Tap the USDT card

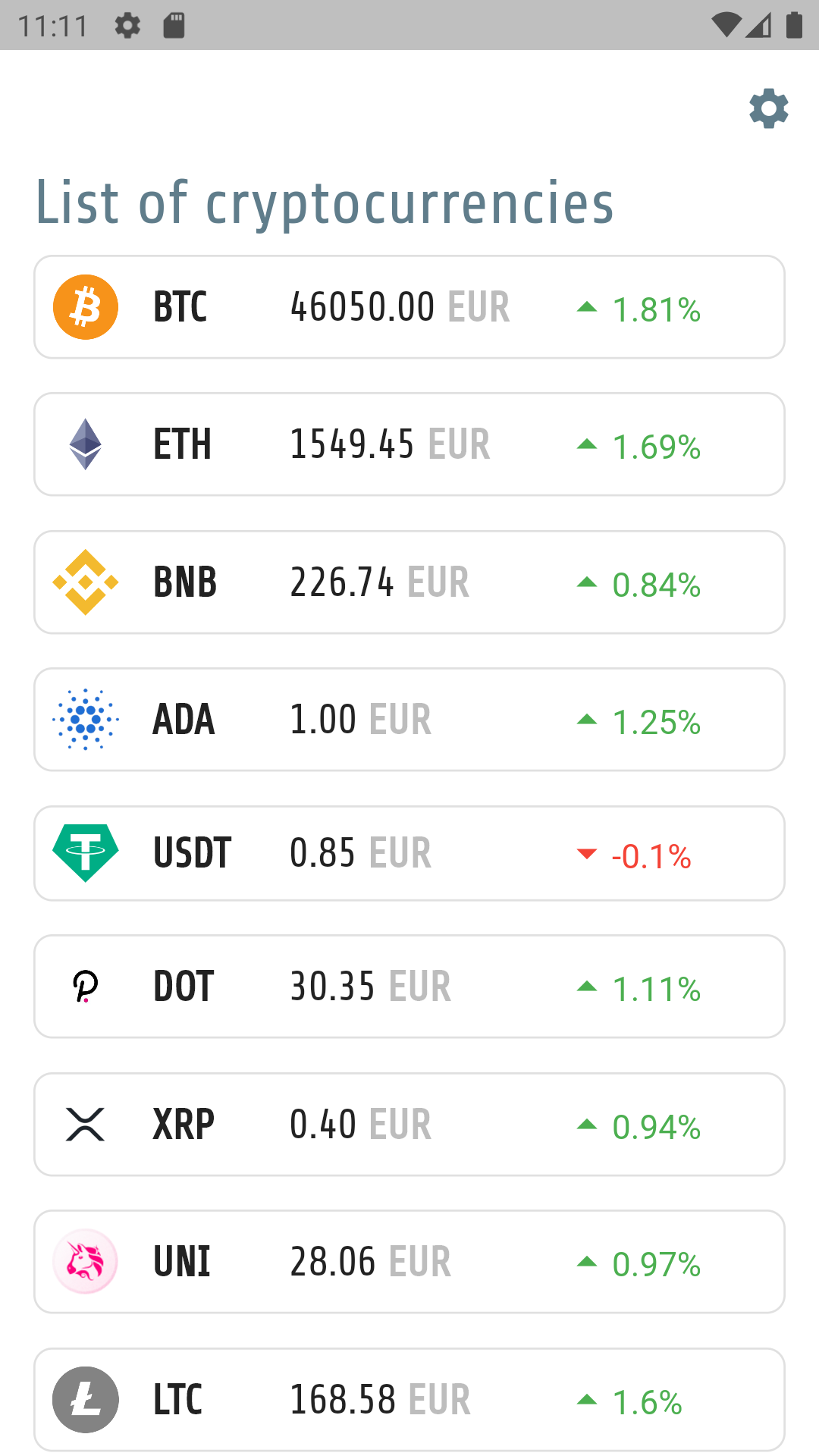[409, 853]
